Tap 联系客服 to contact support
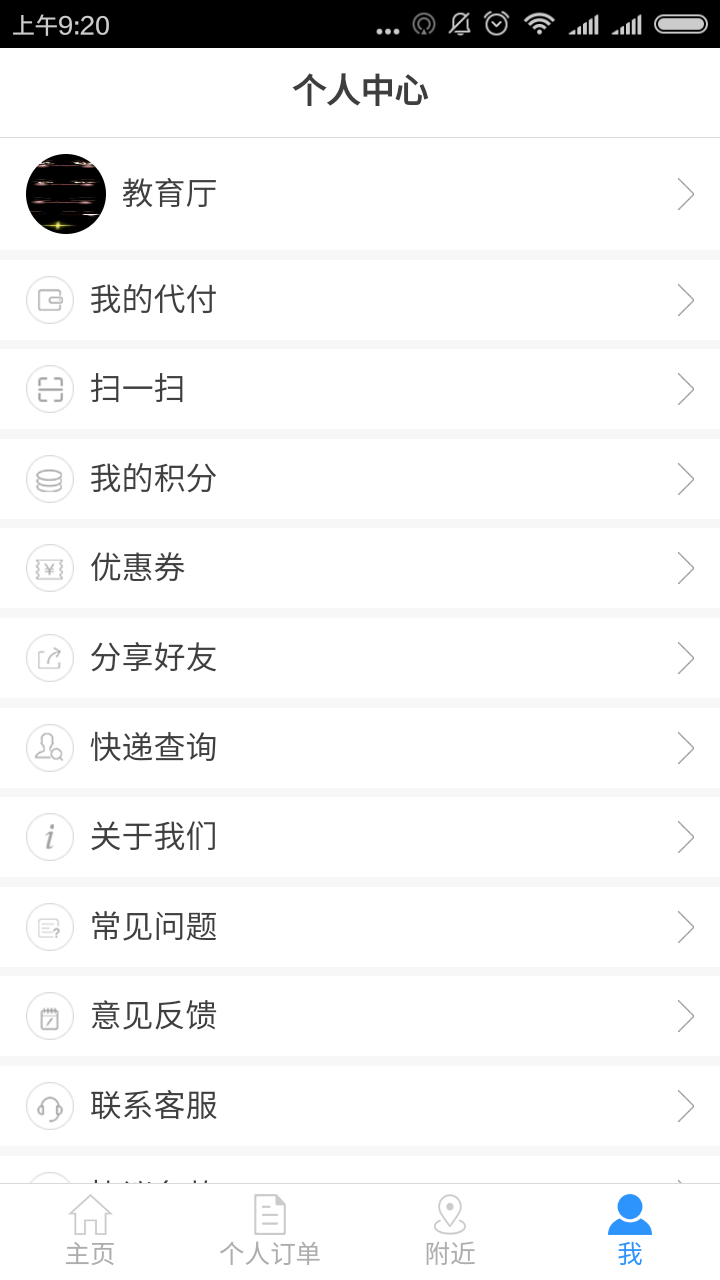Viewport: 720px width, 1280px height. pyautogui.click(x=360, y=1106)
